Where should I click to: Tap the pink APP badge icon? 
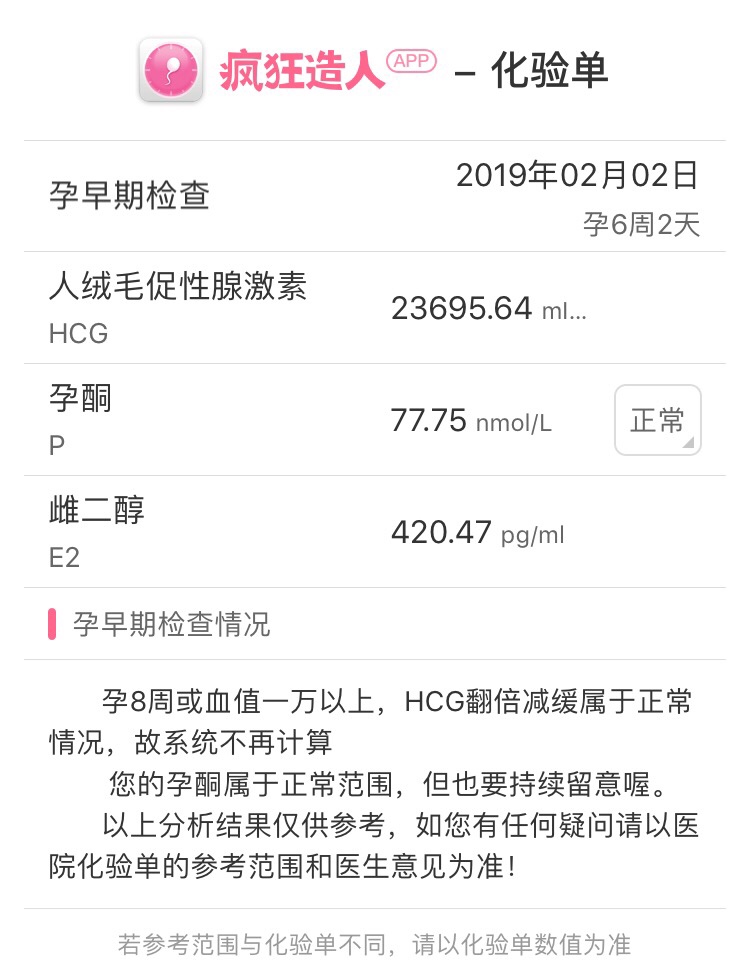(x=413, y=61)
